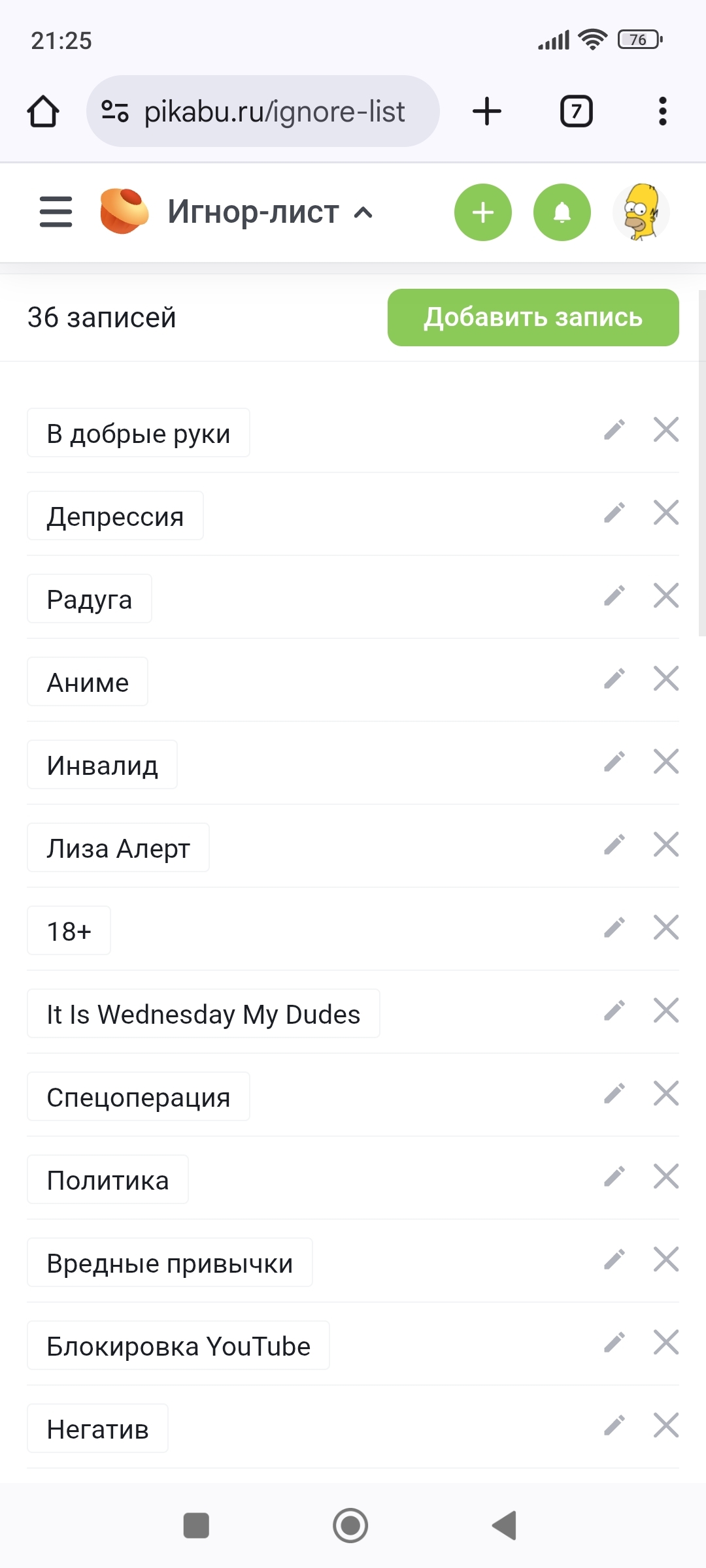This screenshot has height=1568, width=706.
Task: Edit the Блокировка YouTube entry
Action: pyautogui.click(x=614, y=1343)
